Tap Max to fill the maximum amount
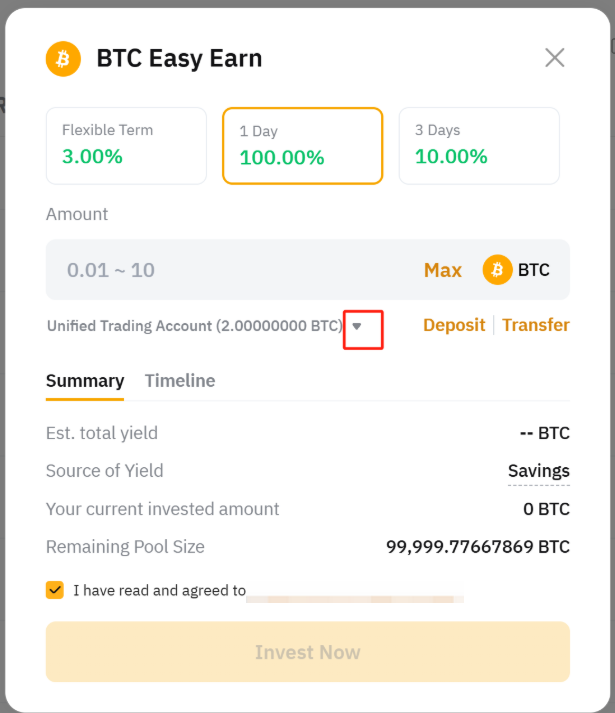 (443, 270)
